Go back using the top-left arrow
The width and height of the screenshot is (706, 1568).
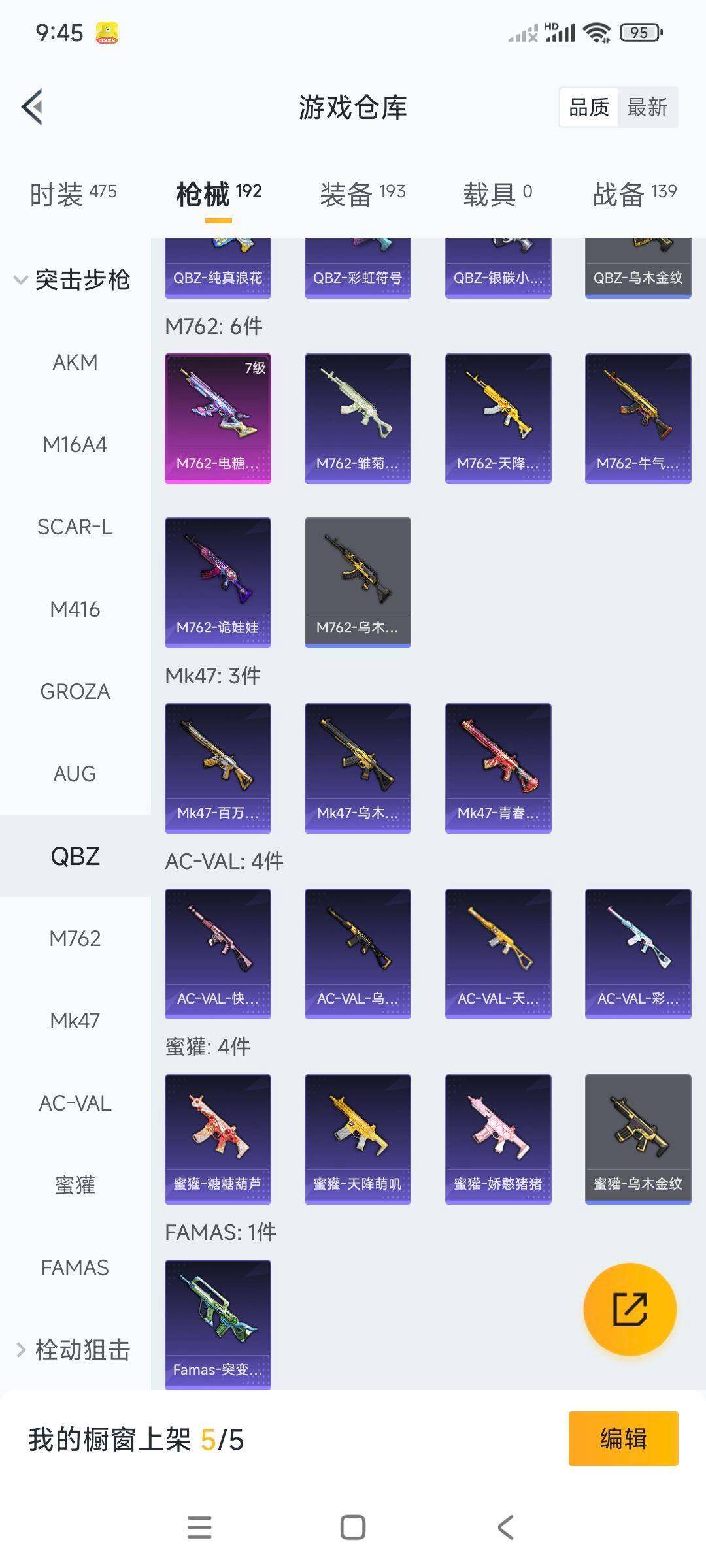[x=32, y=106]
